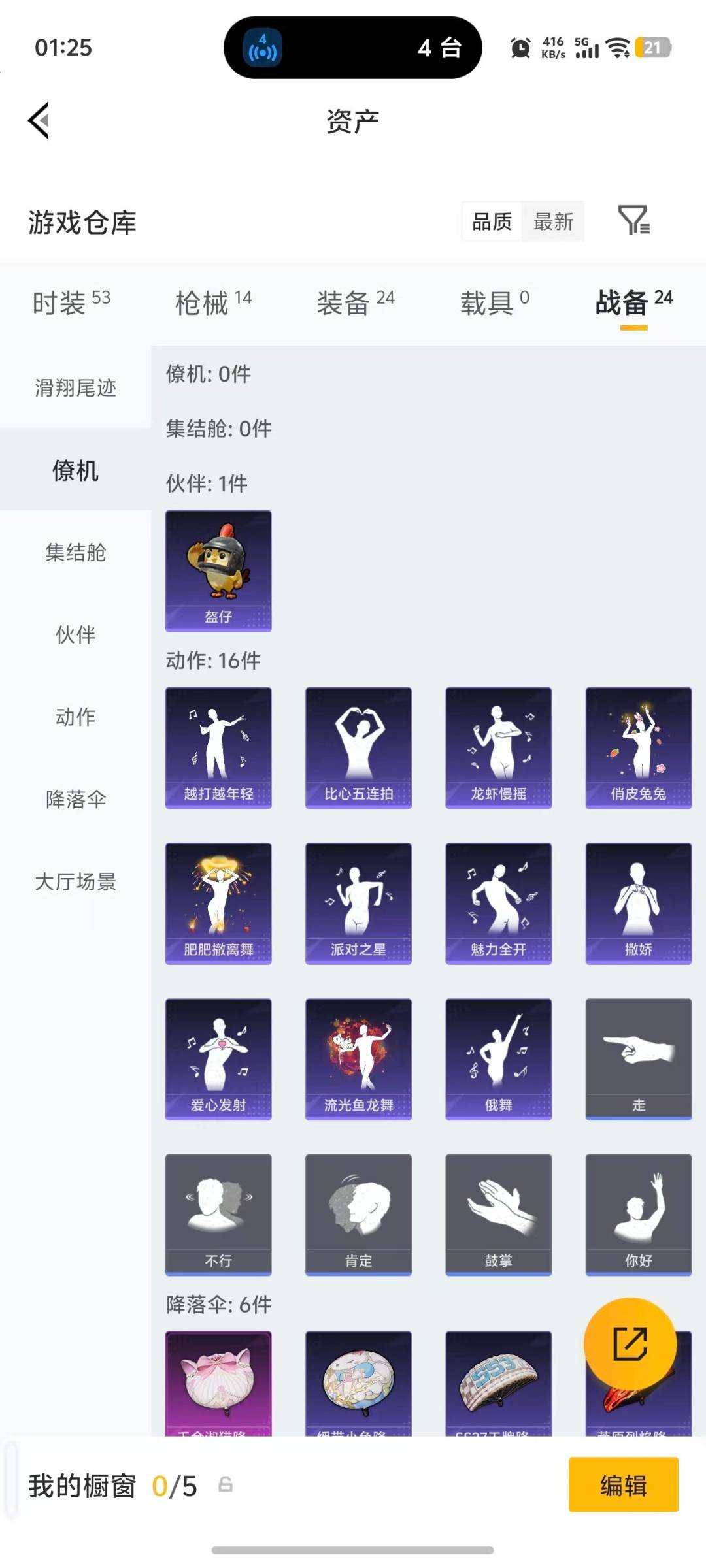Screen dimensions: 706x1568
Task: Open the 走 pointing-hand emote
Action: [x=638, y=1057]
